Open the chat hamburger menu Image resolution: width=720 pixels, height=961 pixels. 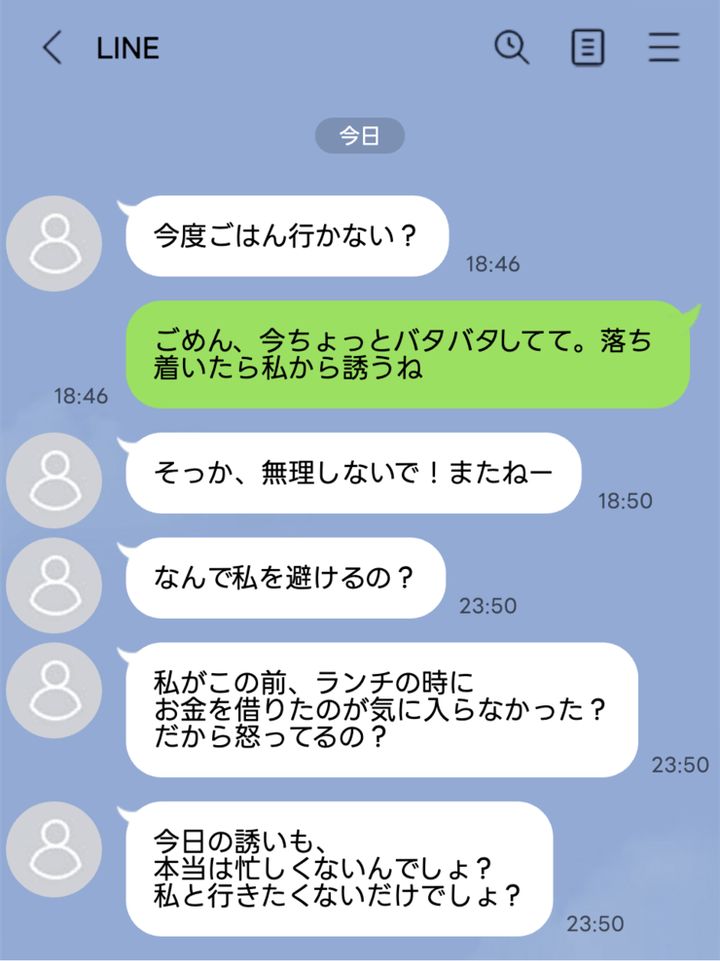pos(664,47)
